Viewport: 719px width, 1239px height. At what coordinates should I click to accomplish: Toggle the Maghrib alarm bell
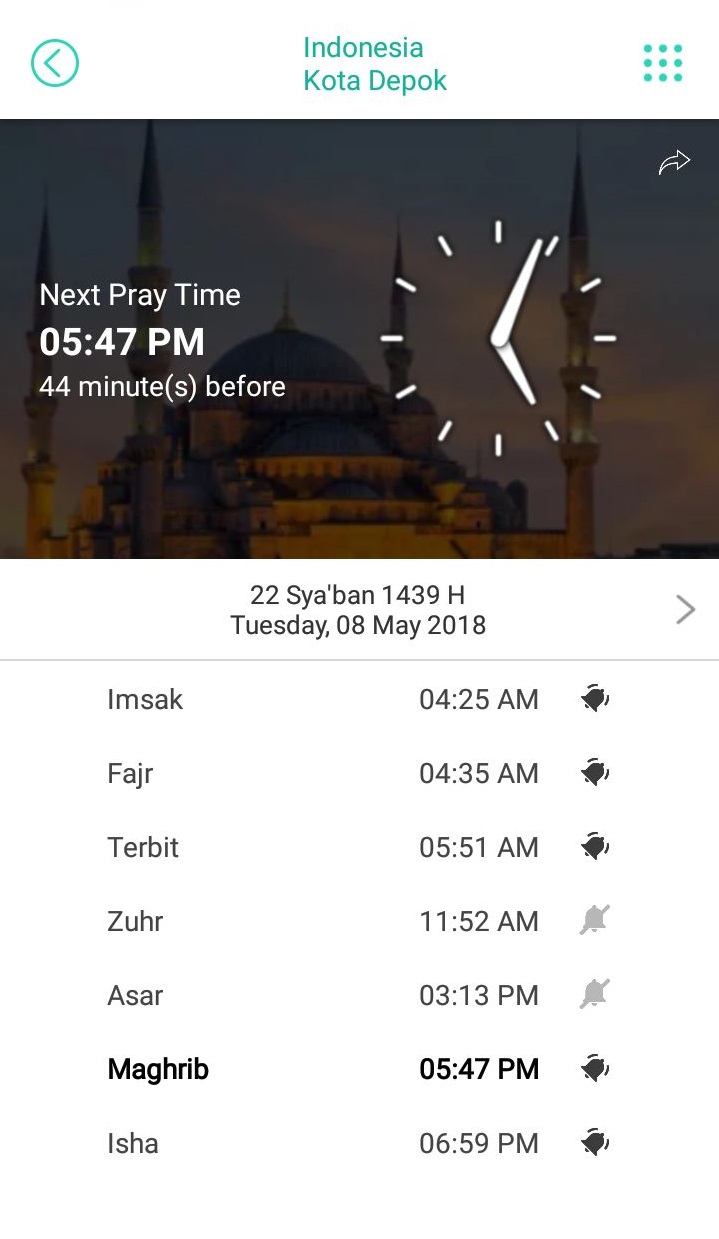pyautogui.click(x=595, y=1069)
